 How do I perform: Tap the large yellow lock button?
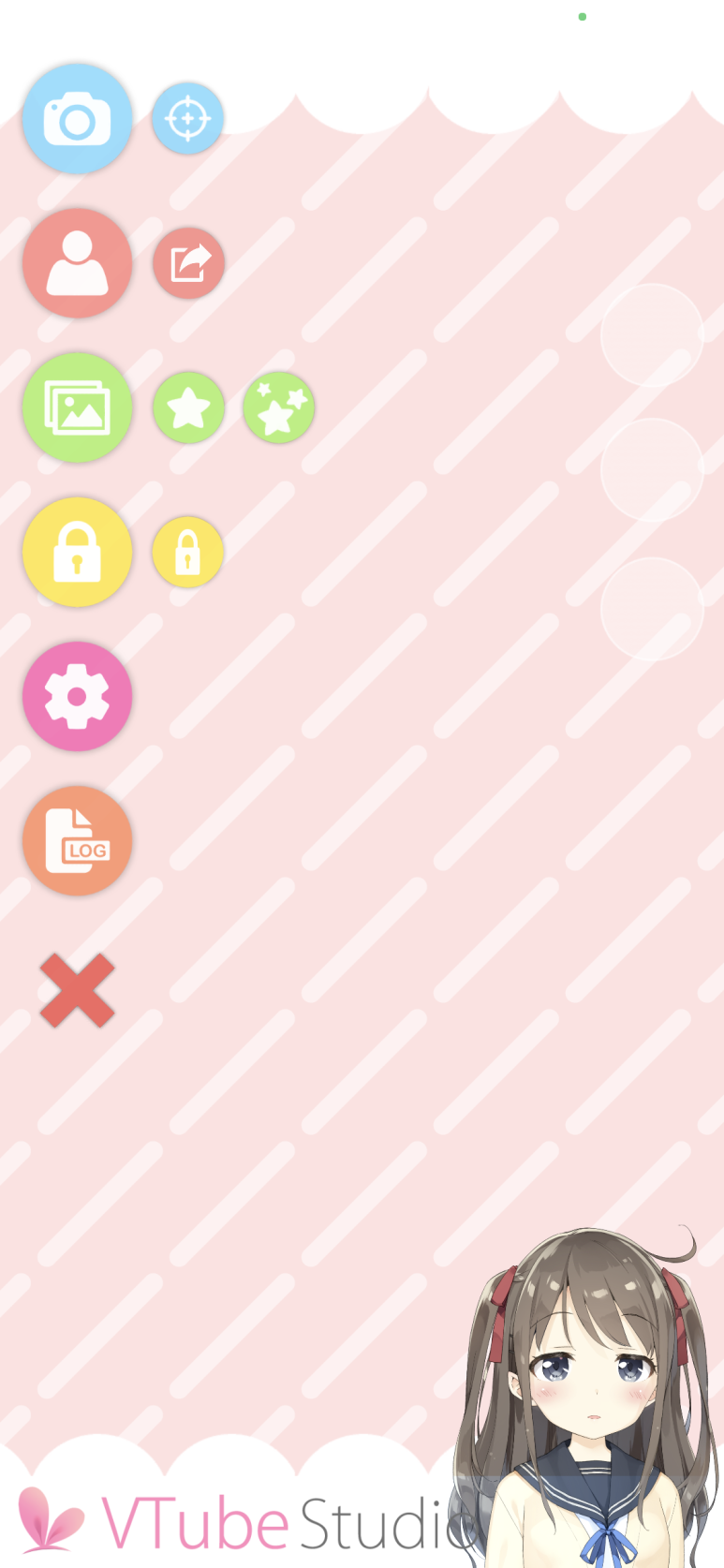(x=77, y=552)
